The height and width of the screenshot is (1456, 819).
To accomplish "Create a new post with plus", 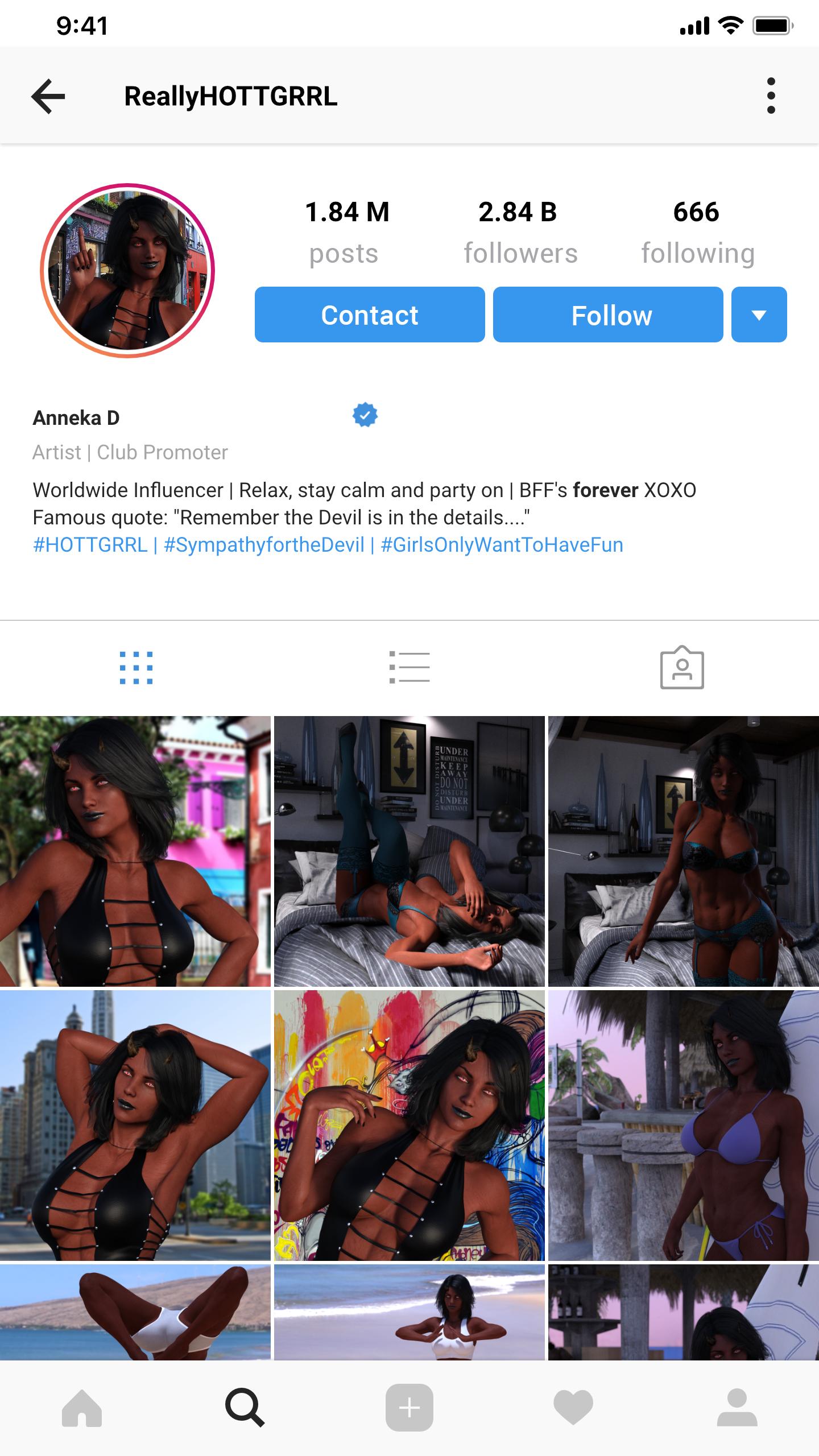I will click(x=409, y=1408).
